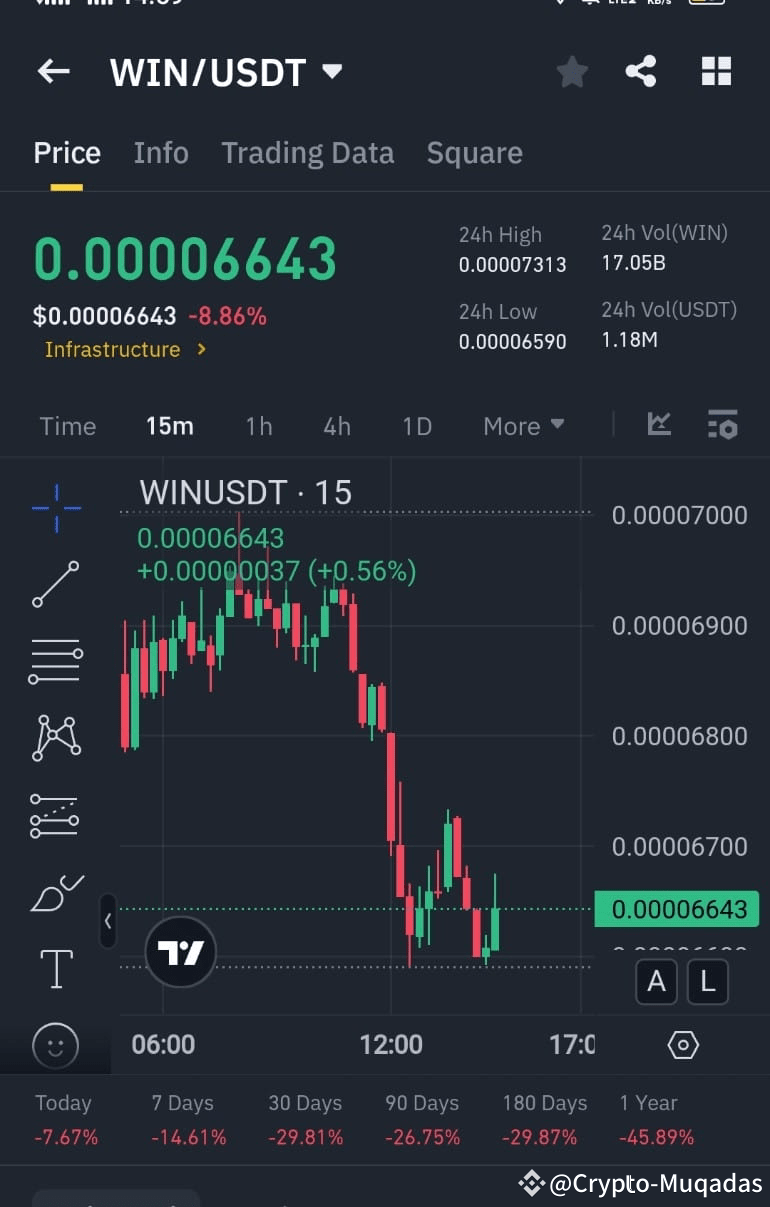Open the horizontal lines drawing tool
The width and height of the screenshot is (770, 1207).
[55, 660]
